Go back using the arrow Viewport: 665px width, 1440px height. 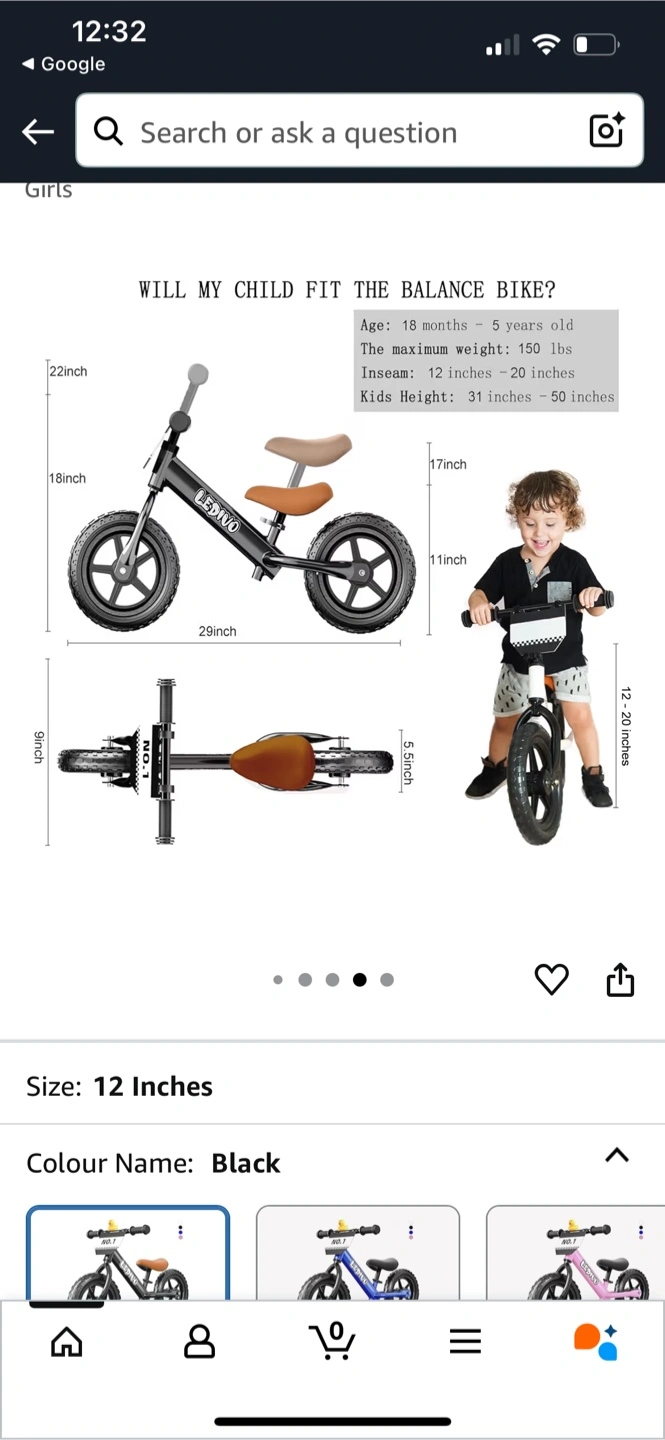point(38,131)
